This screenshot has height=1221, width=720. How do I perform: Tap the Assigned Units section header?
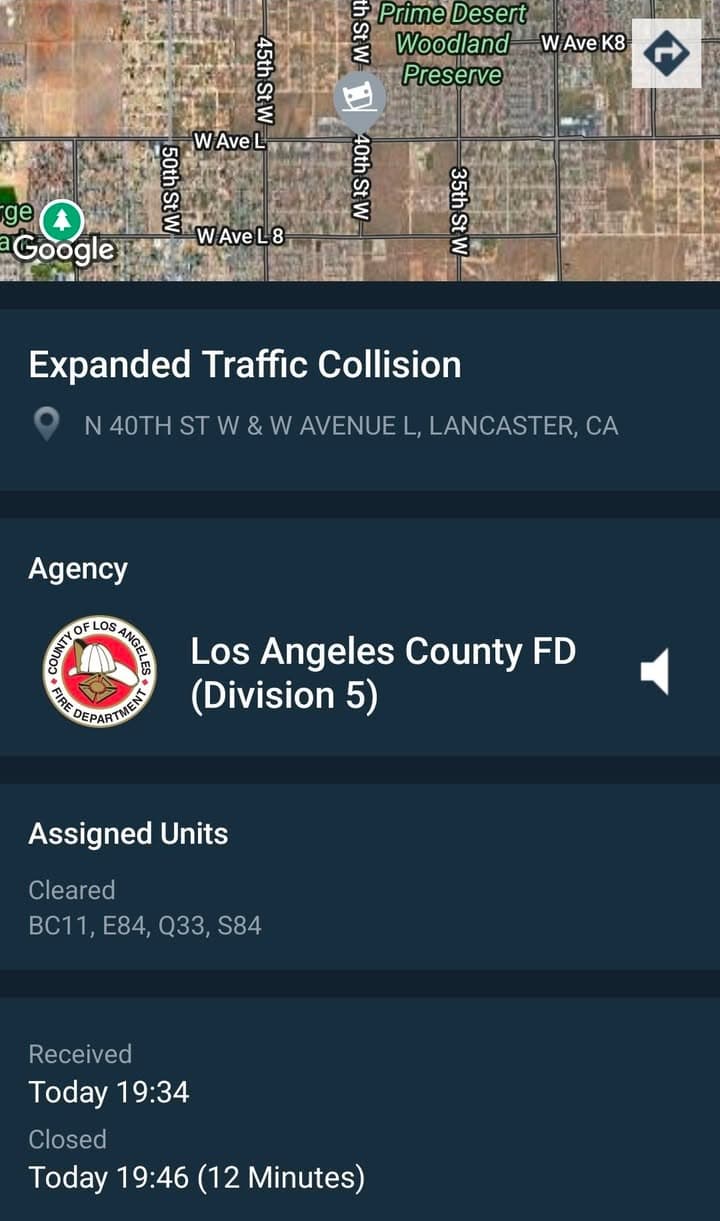[x=129, y=834]
